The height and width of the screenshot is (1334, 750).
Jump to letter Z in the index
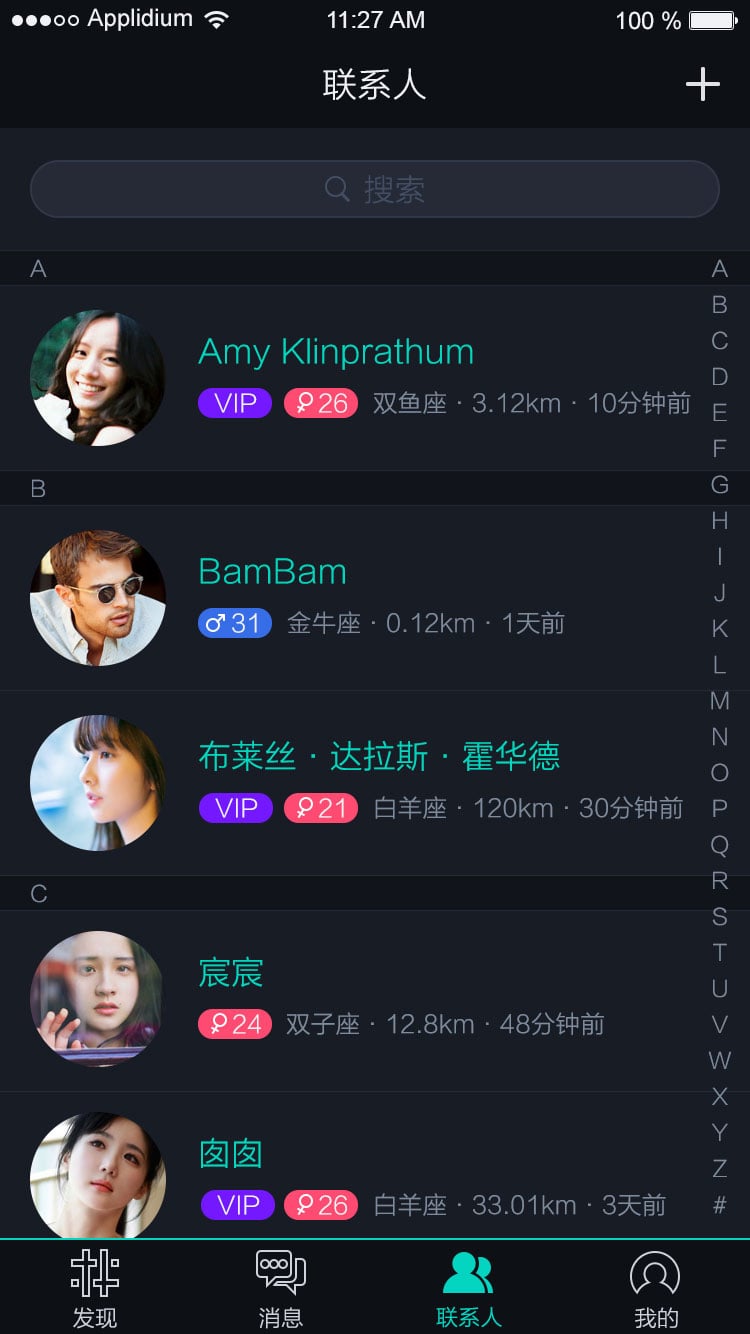point(719,1168)
